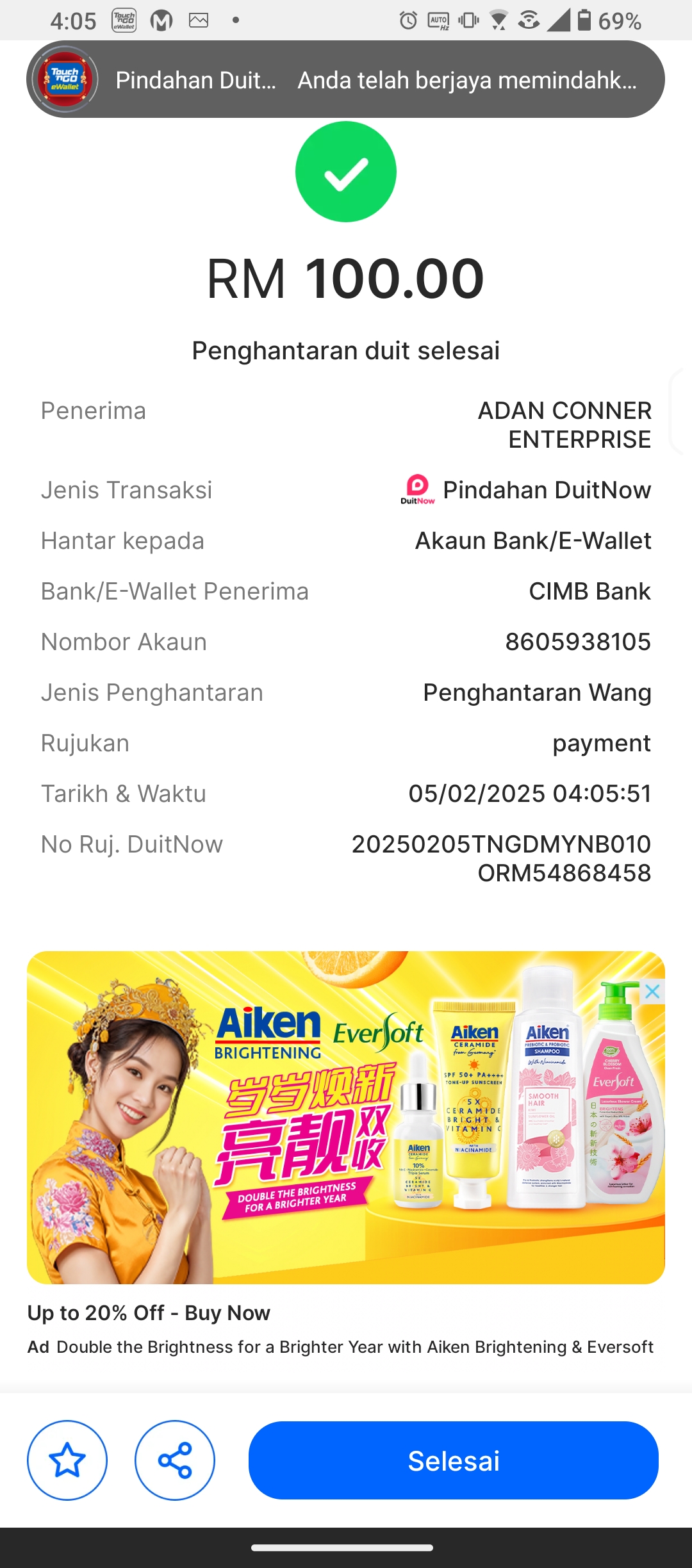
Task: Open the Aiken Brightening ad banner
Action: (346, 1118)
